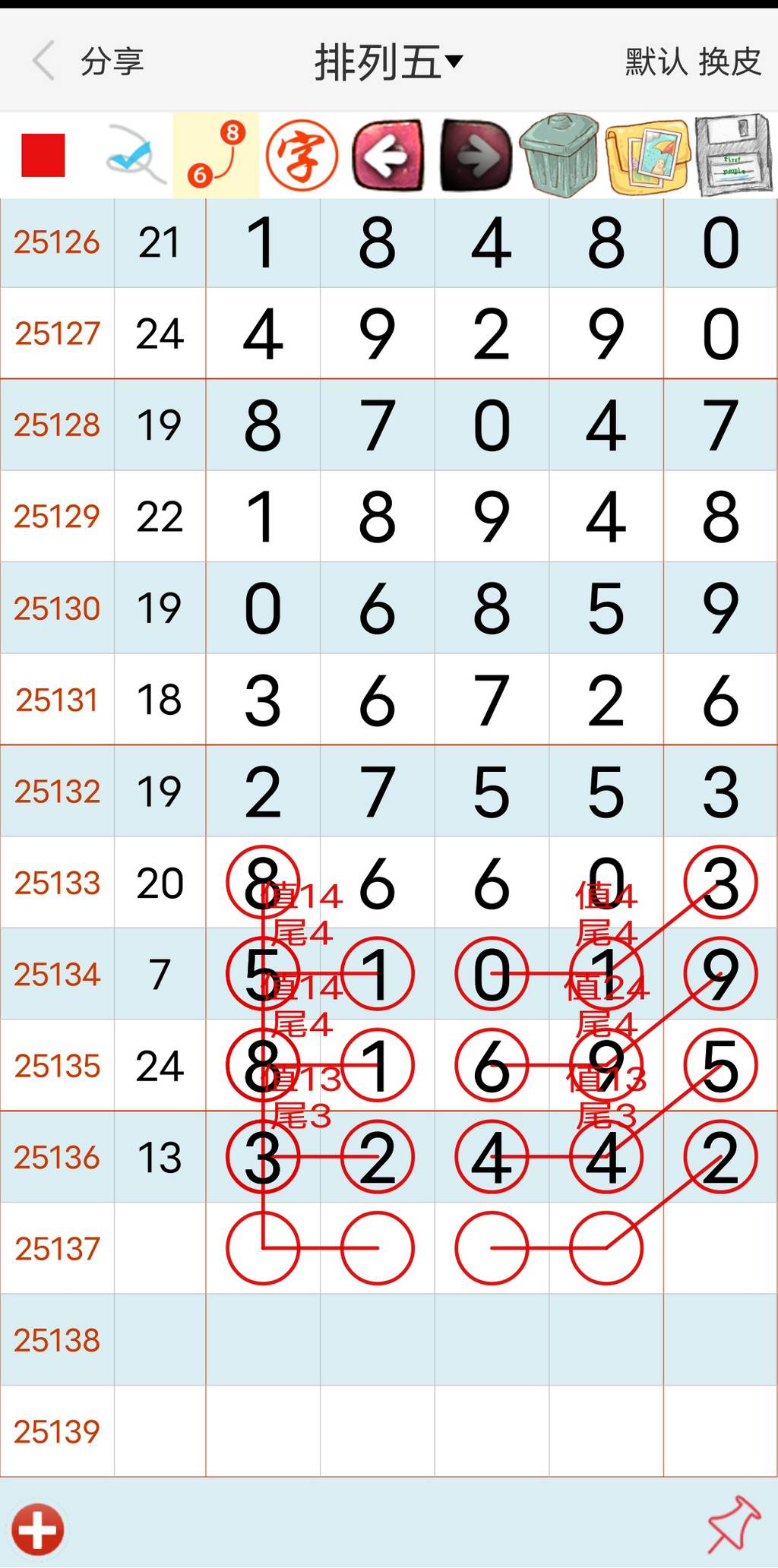This screenshot has height=1568, width=778.
Task: Select the pen drawing tool
Action: point(133,156)
